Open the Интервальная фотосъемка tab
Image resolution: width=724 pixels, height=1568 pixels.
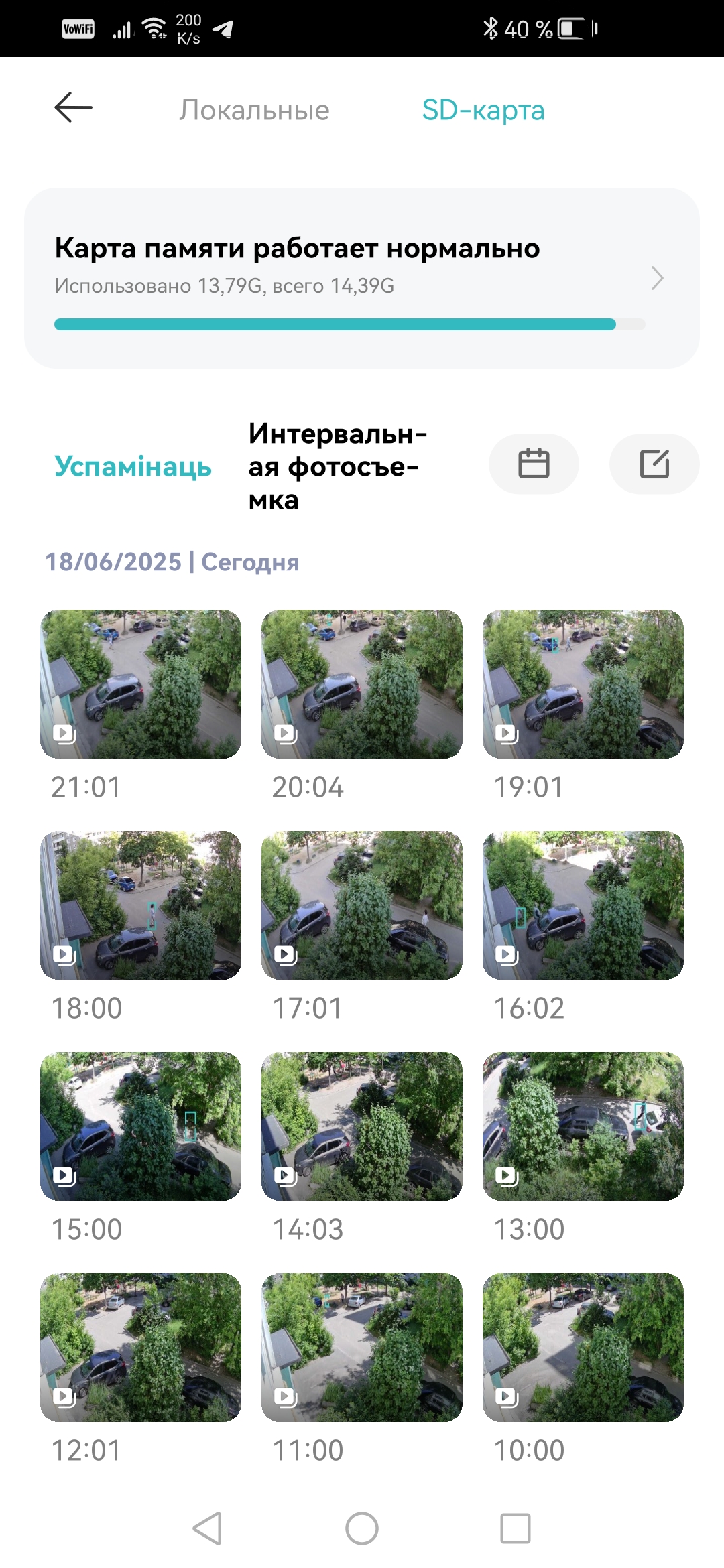coord(338,466)
